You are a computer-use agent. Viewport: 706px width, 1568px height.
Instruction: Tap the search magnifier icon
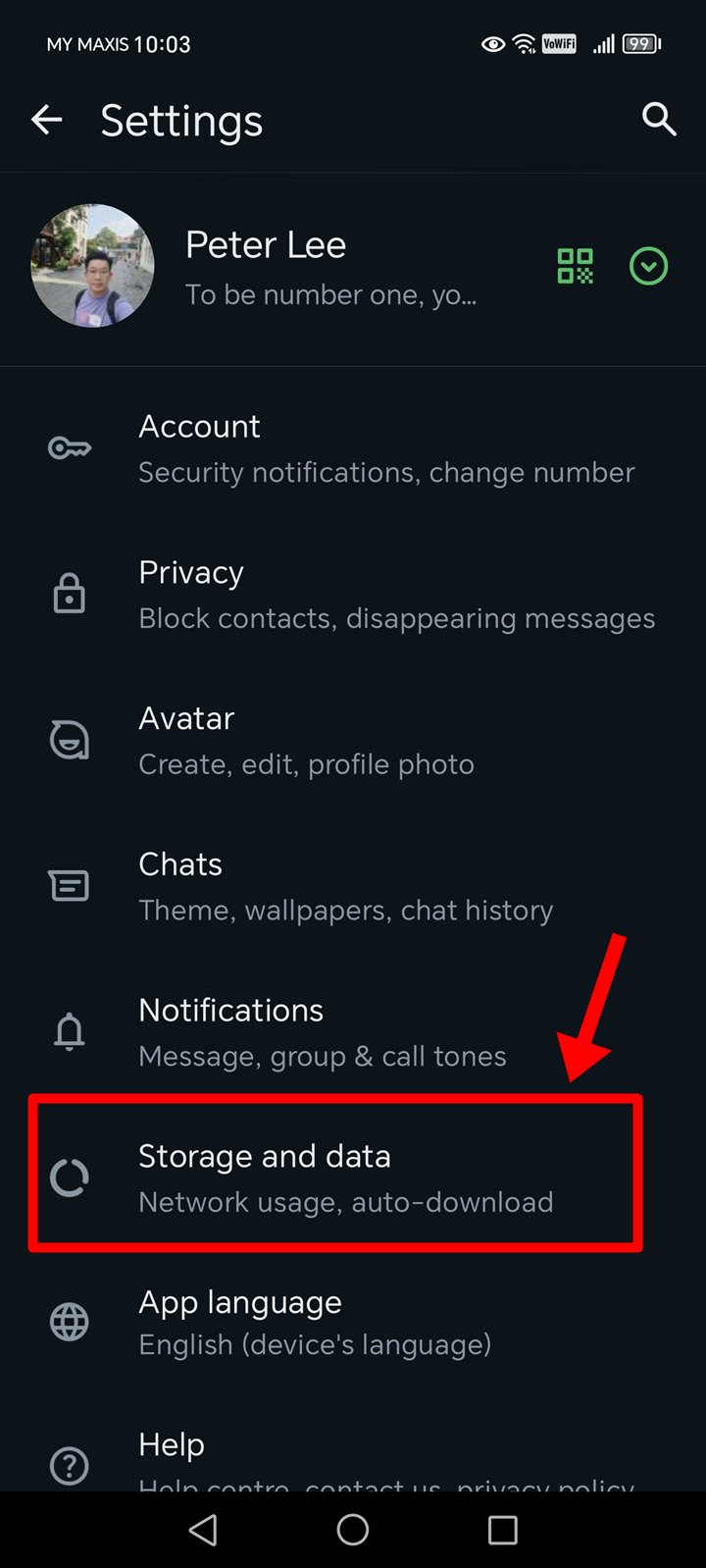coord(658,120)
